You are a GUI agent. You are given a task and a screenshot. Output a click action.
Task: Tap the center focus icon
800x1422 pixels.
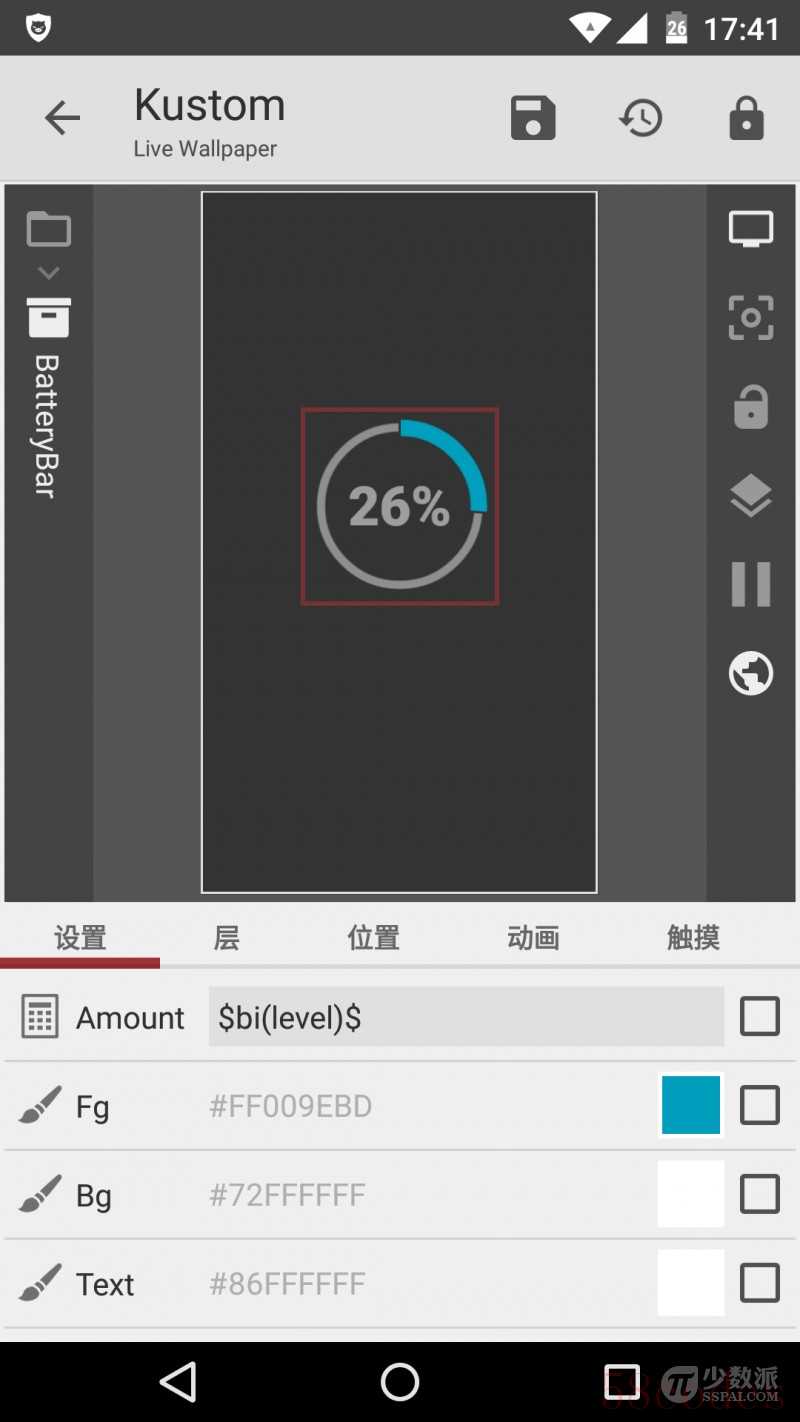(x=750, y=318)
